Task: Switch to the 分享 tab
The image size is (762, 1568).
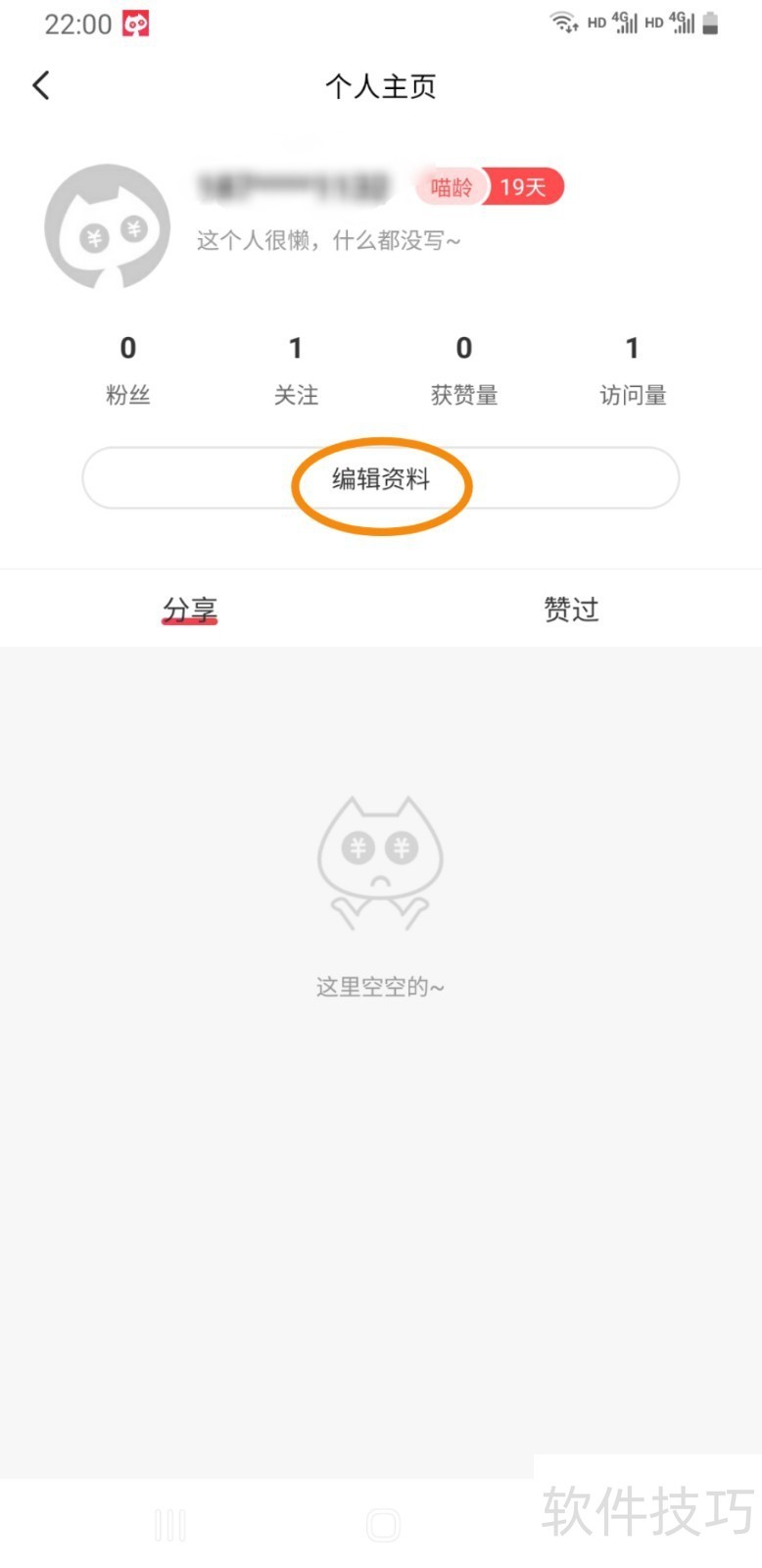Action: (189, 610)
